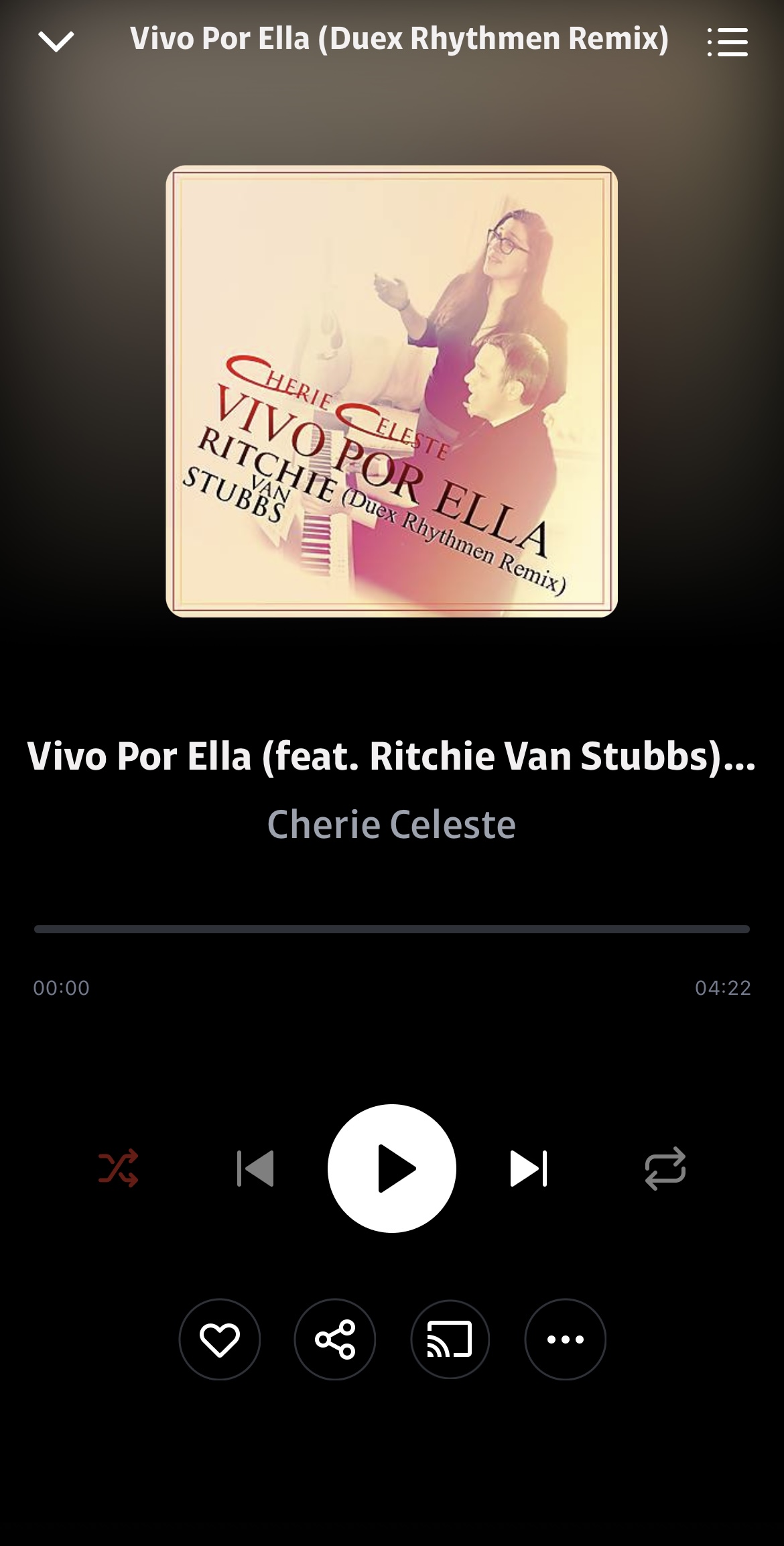Viewport: 784px width, 1546px height.
Task: Skip to the next track
Action: [529, 1169]
